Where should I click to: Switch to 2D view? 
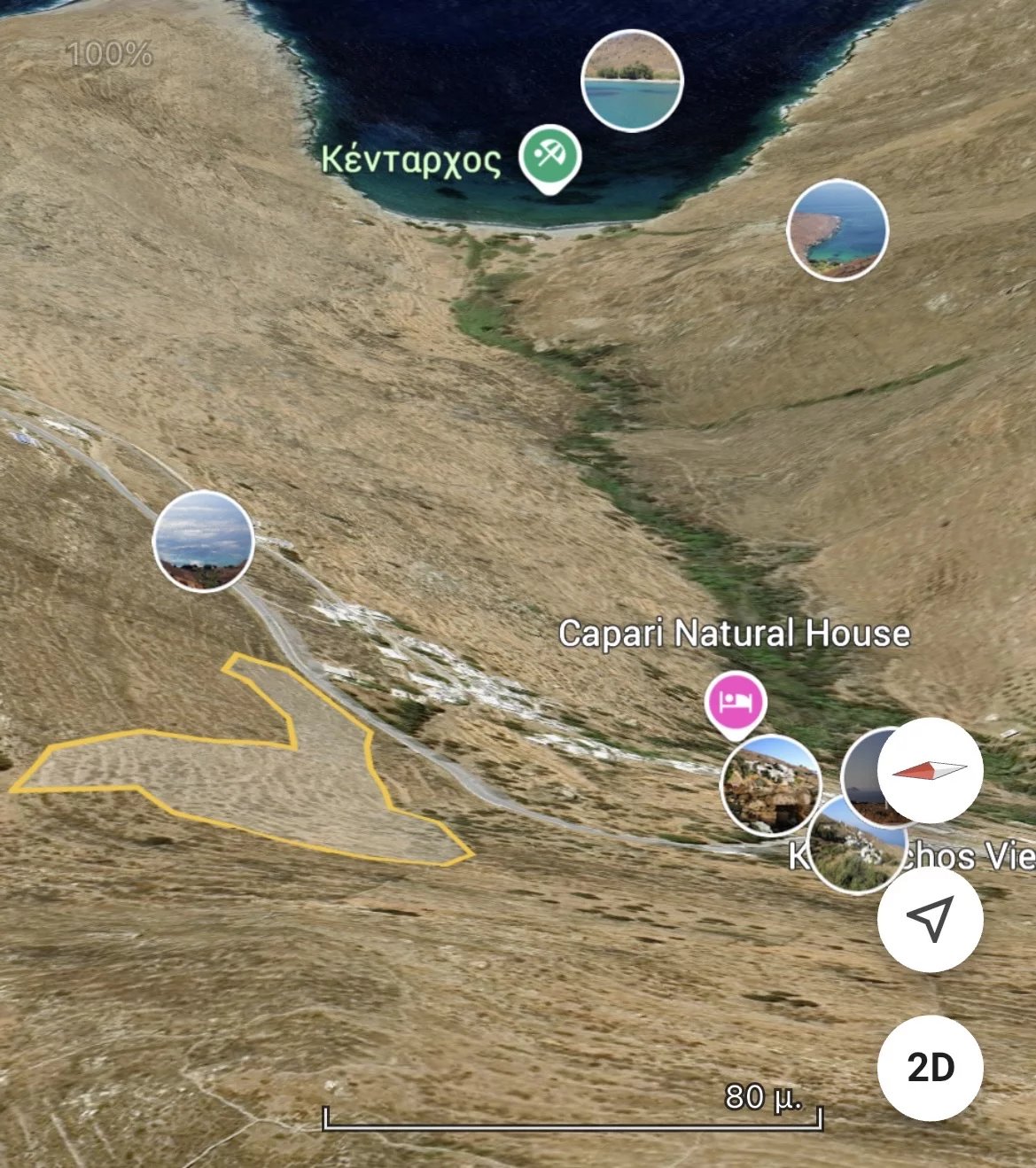pos(930,1068)
